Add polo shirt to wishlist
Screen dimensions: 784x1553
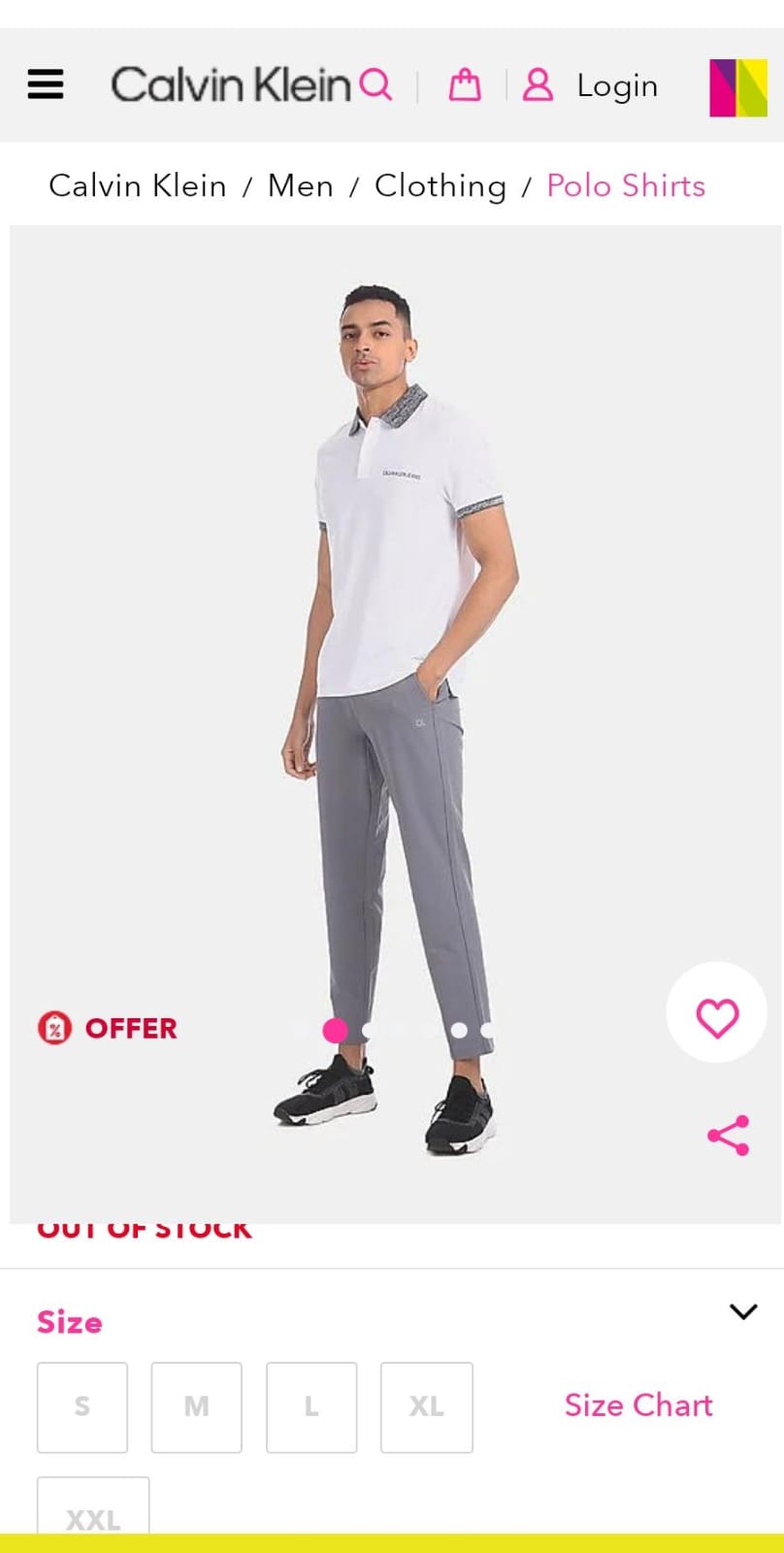(717, 1016)
